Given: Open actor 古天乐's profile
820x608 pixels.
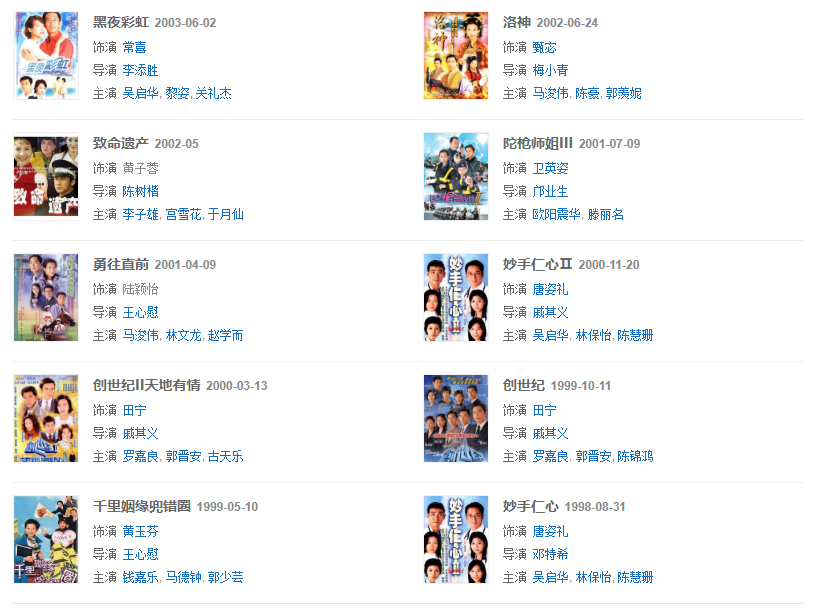Looking at the screenshot, I should click(225, 456).
